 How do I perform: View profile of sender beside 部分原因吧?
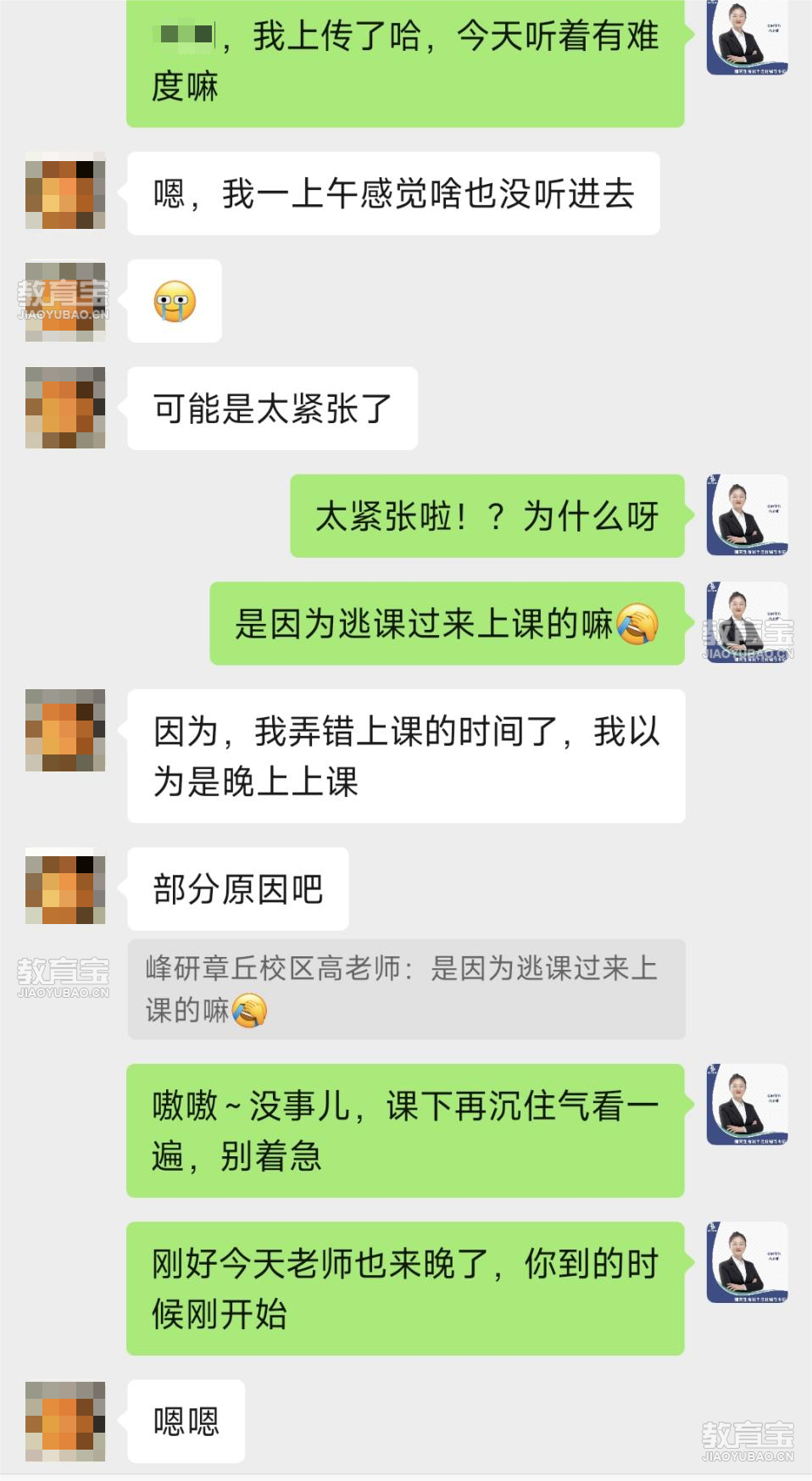[x=65, y=888]
